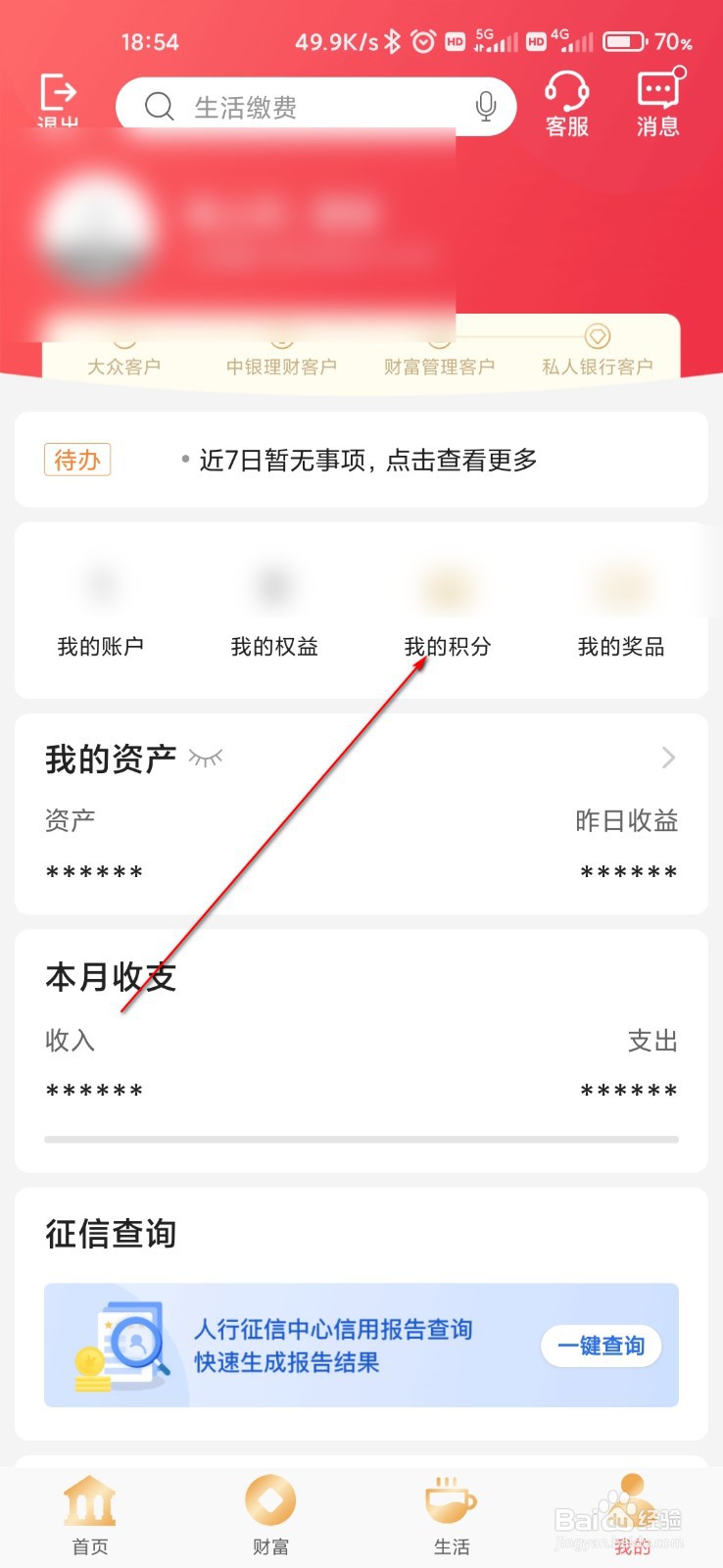Screen dimensions: 723x1568
Task: Open the 人行征信中心 credit report banner
Action: click(294, 1347)
